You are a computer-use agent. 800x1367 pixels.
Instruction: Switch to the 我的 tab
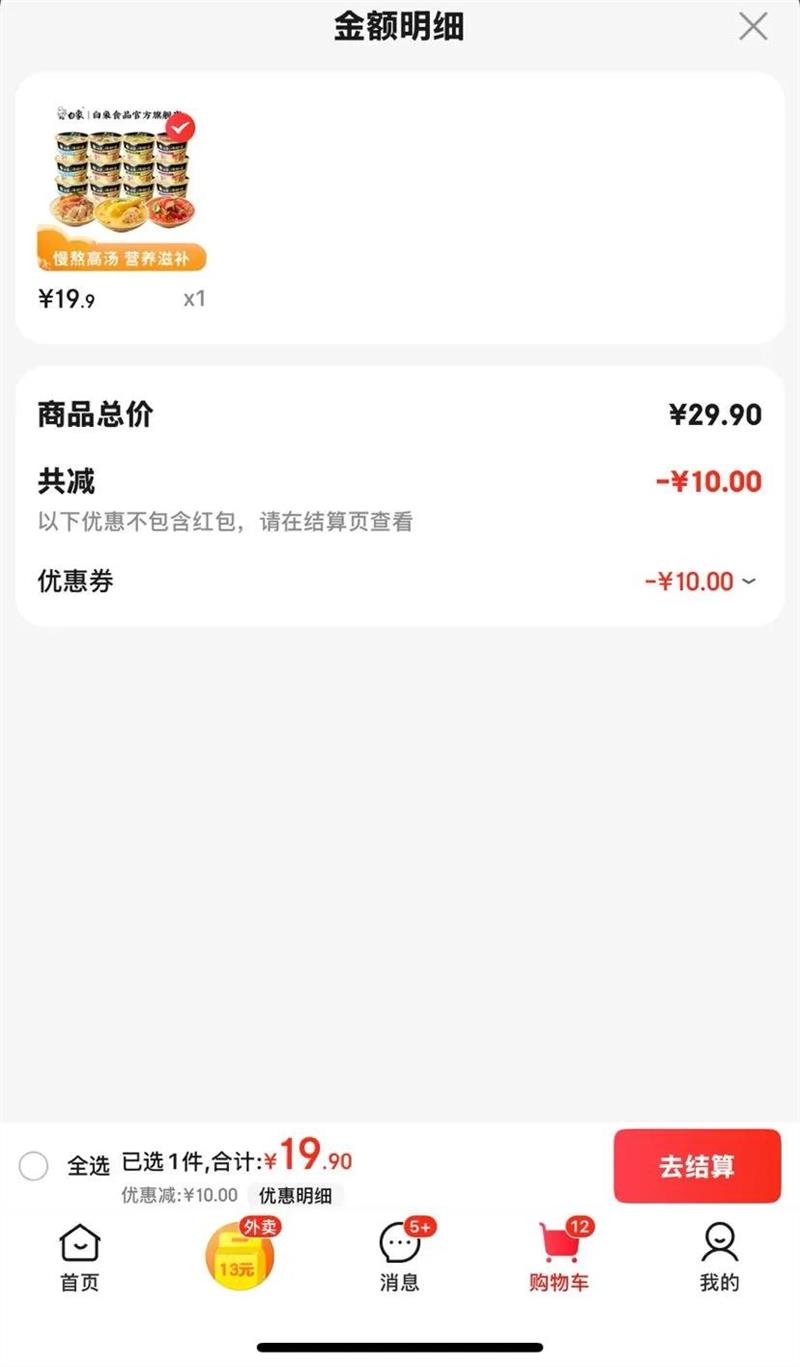click(719, 1258)
